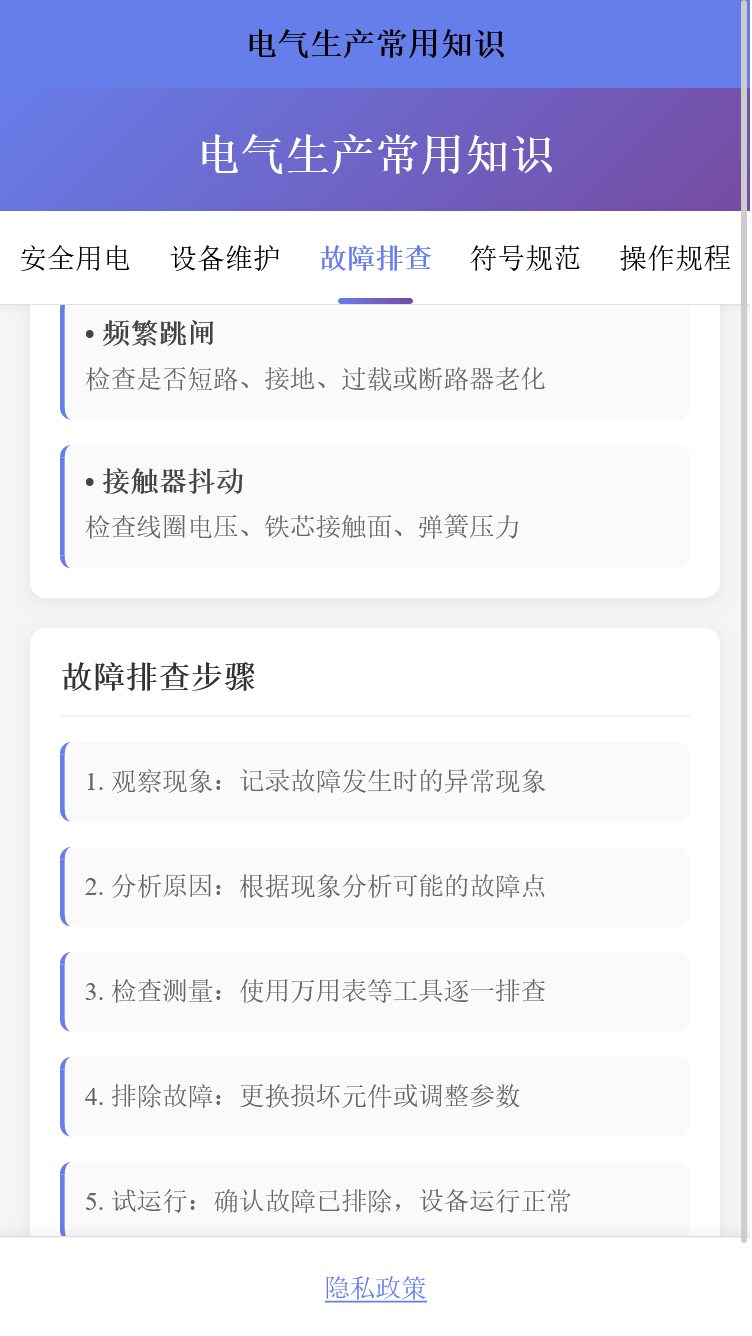Select the 接触器抖动 fault item
Screen dimensions: 752x1336
point(375,505)
